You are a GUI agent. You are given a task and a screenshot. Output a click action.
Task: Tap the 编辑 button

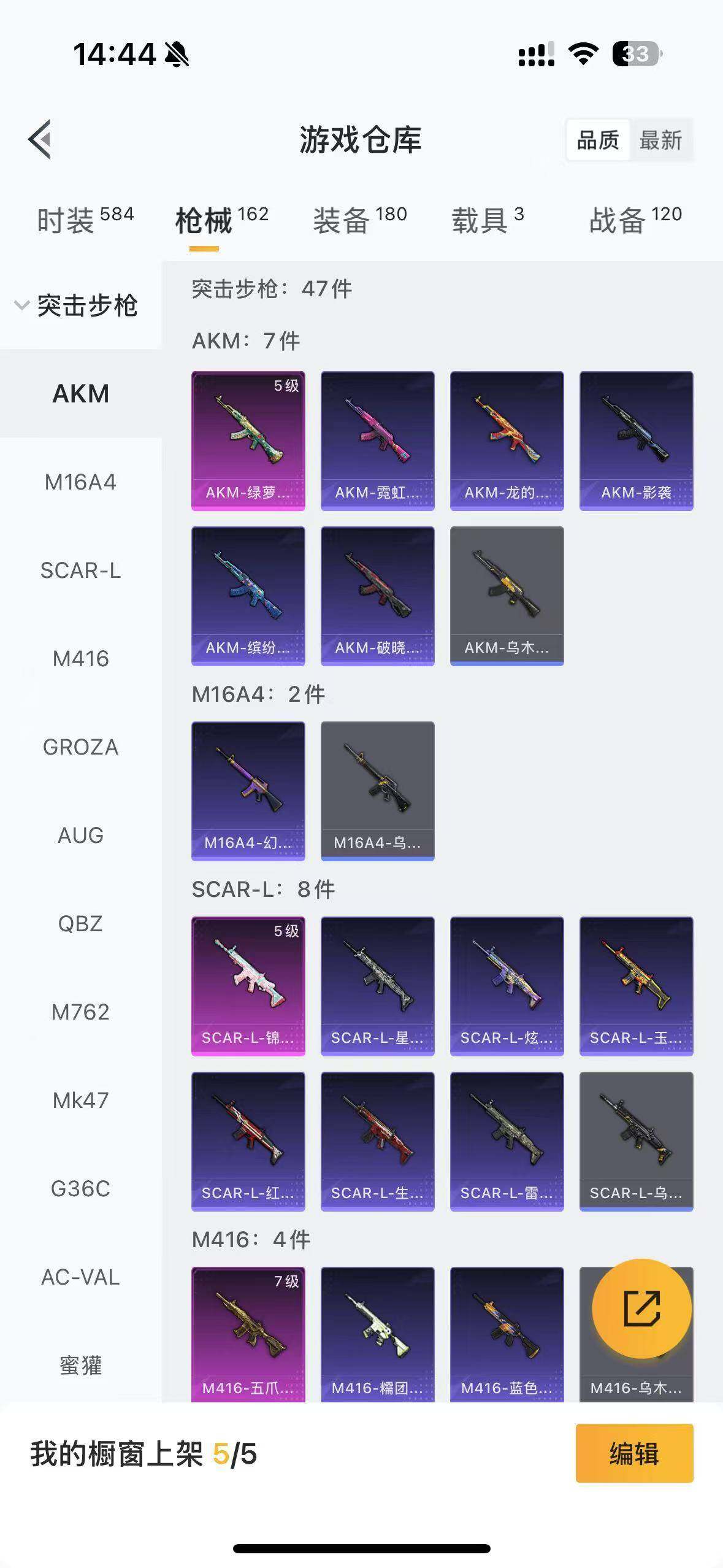[x=634, y=1453]
